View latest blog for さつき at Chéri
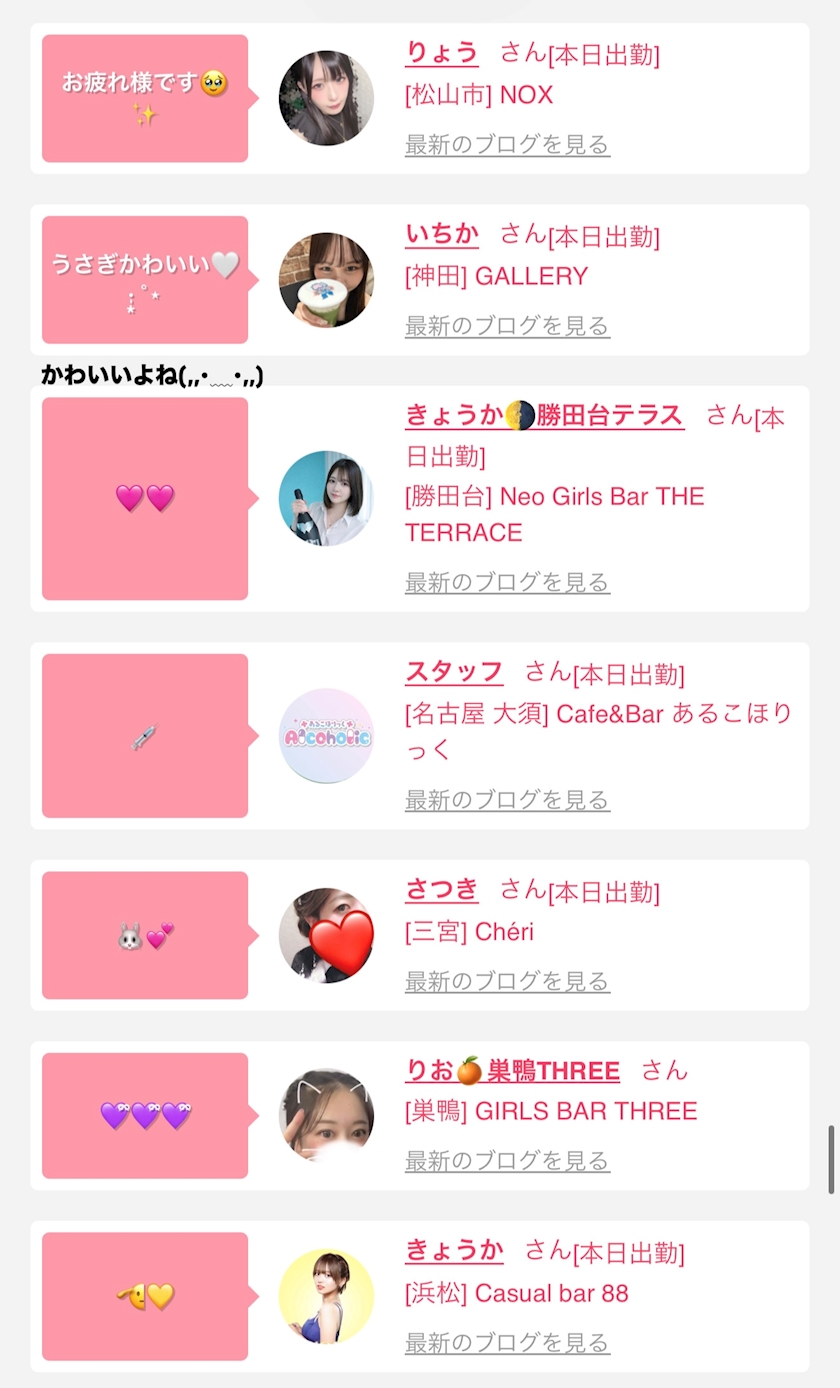The image size is (840, 1388). point(507,981)
